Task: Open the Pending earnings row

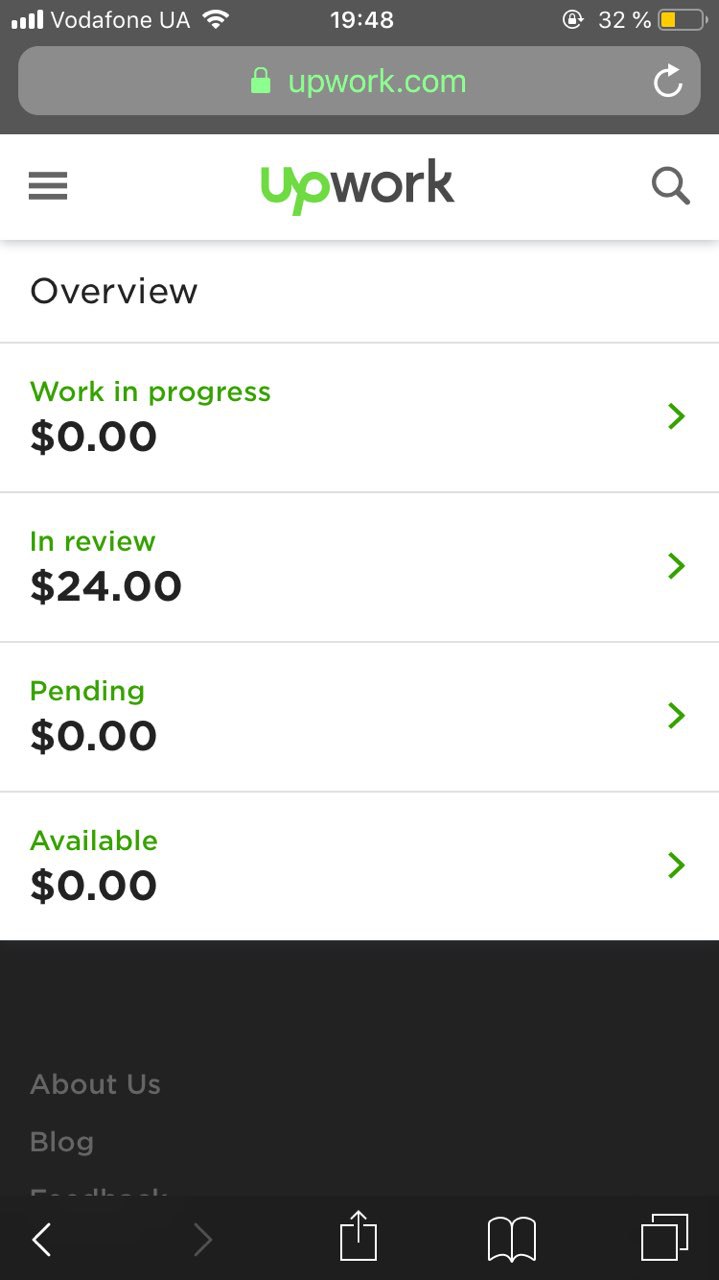Action: [359, 716]
